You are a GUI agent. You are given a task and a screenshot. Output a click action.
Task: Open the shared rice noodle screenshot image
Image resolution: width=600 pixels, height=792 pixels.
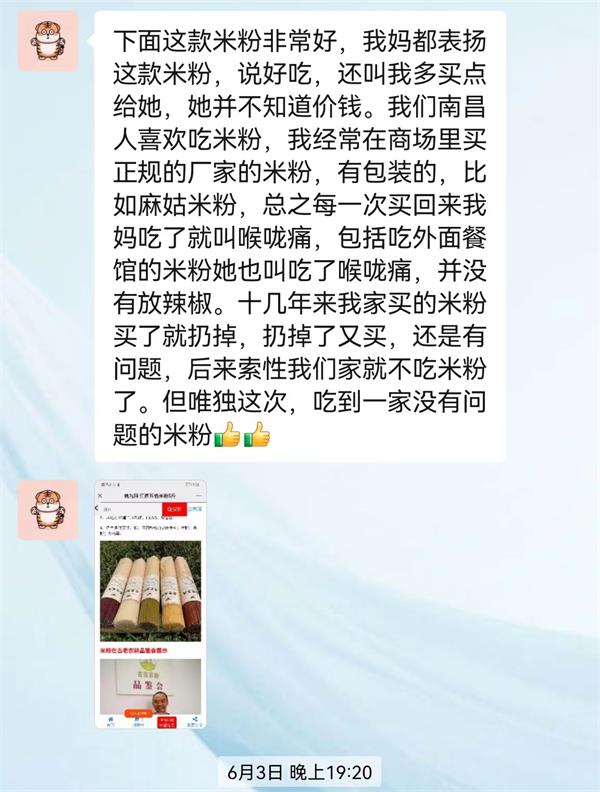(150, 605)
